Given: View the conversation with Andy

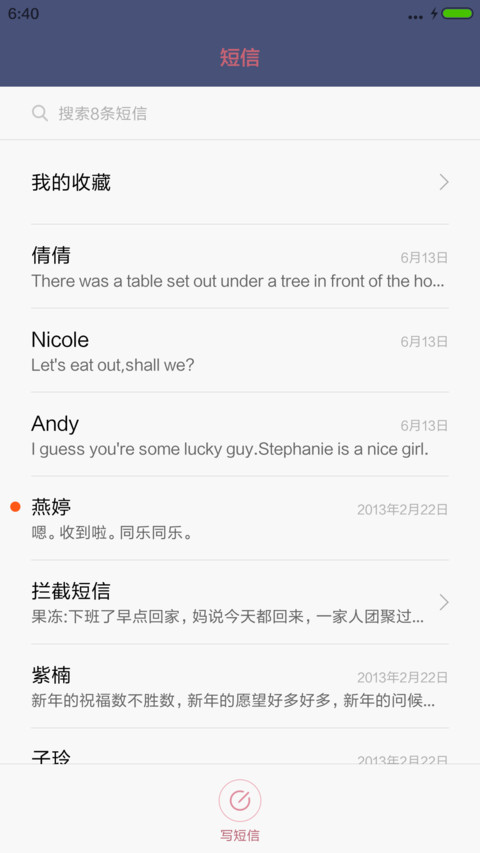Looking at the screenshot, I should 240,434.
